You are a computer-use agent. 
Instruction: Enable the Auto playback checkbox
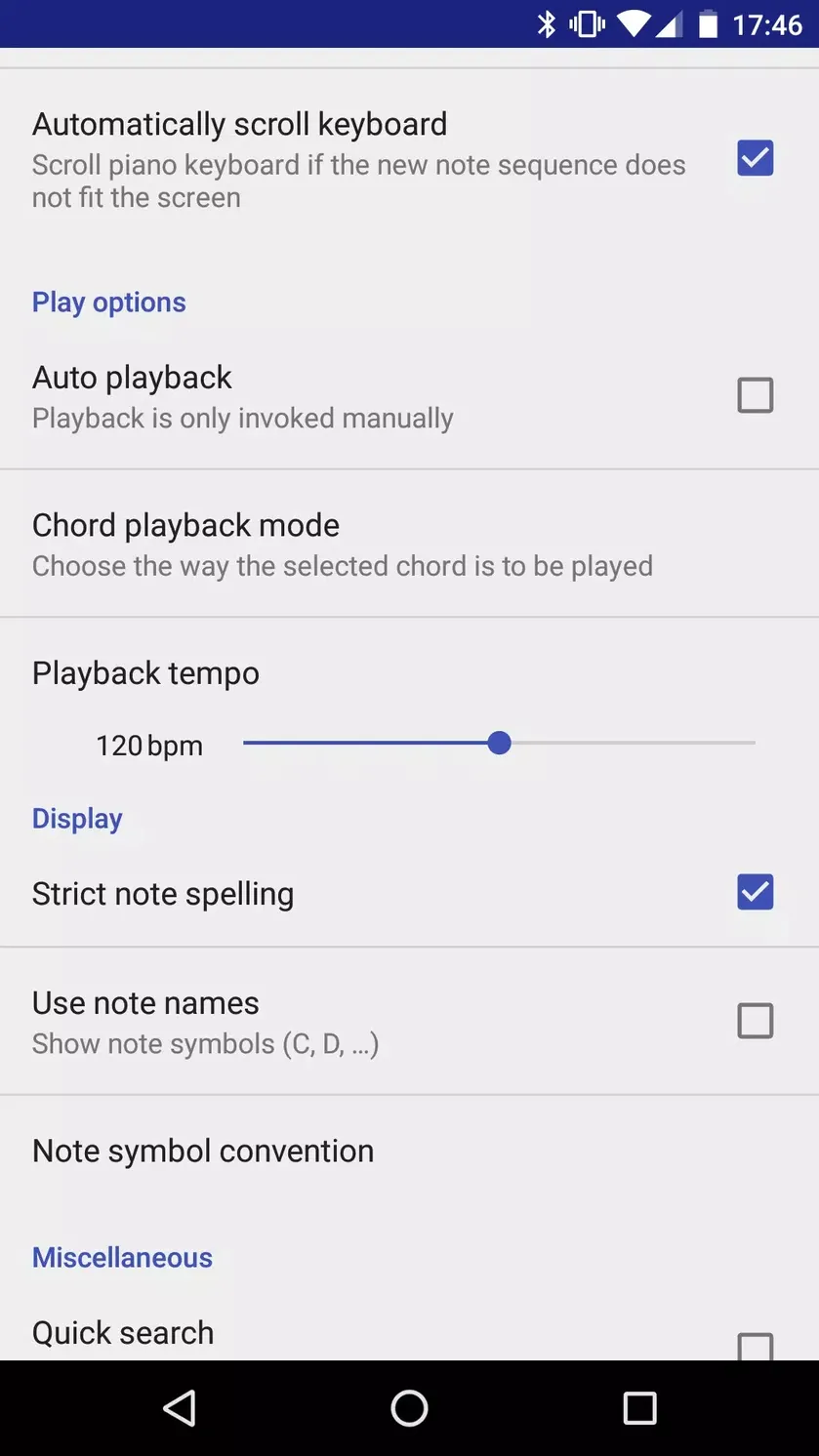coord(755,395)
